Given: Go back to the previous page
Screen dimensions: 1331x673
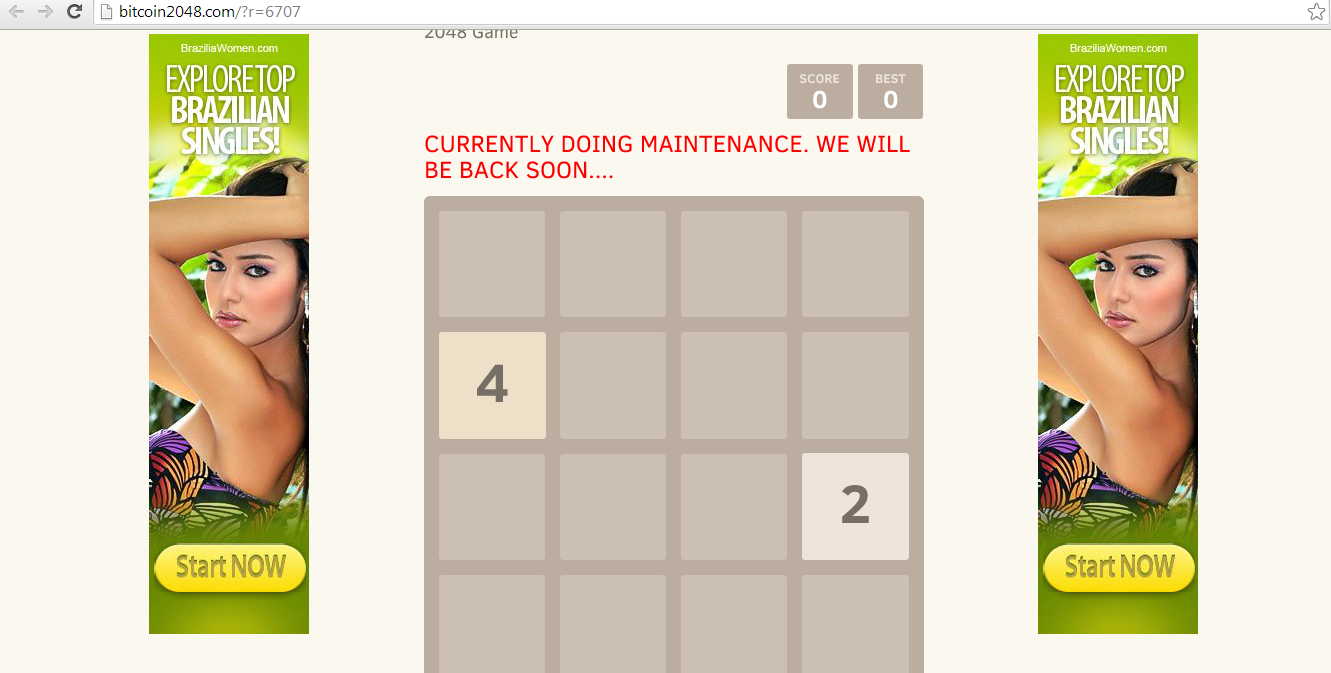Looking at the screenshot, I should [16, 12].
